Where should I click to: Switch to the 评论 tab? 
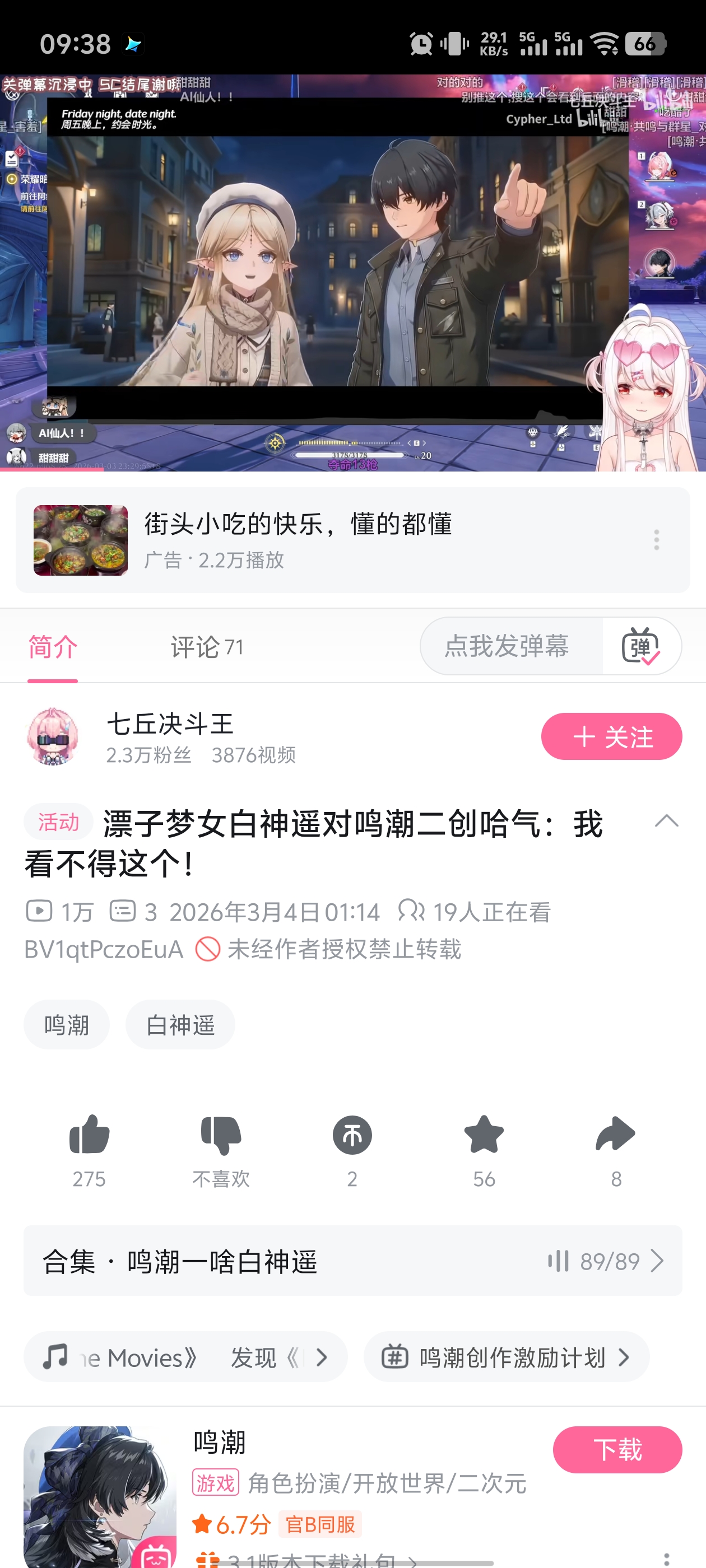(207, 647)
